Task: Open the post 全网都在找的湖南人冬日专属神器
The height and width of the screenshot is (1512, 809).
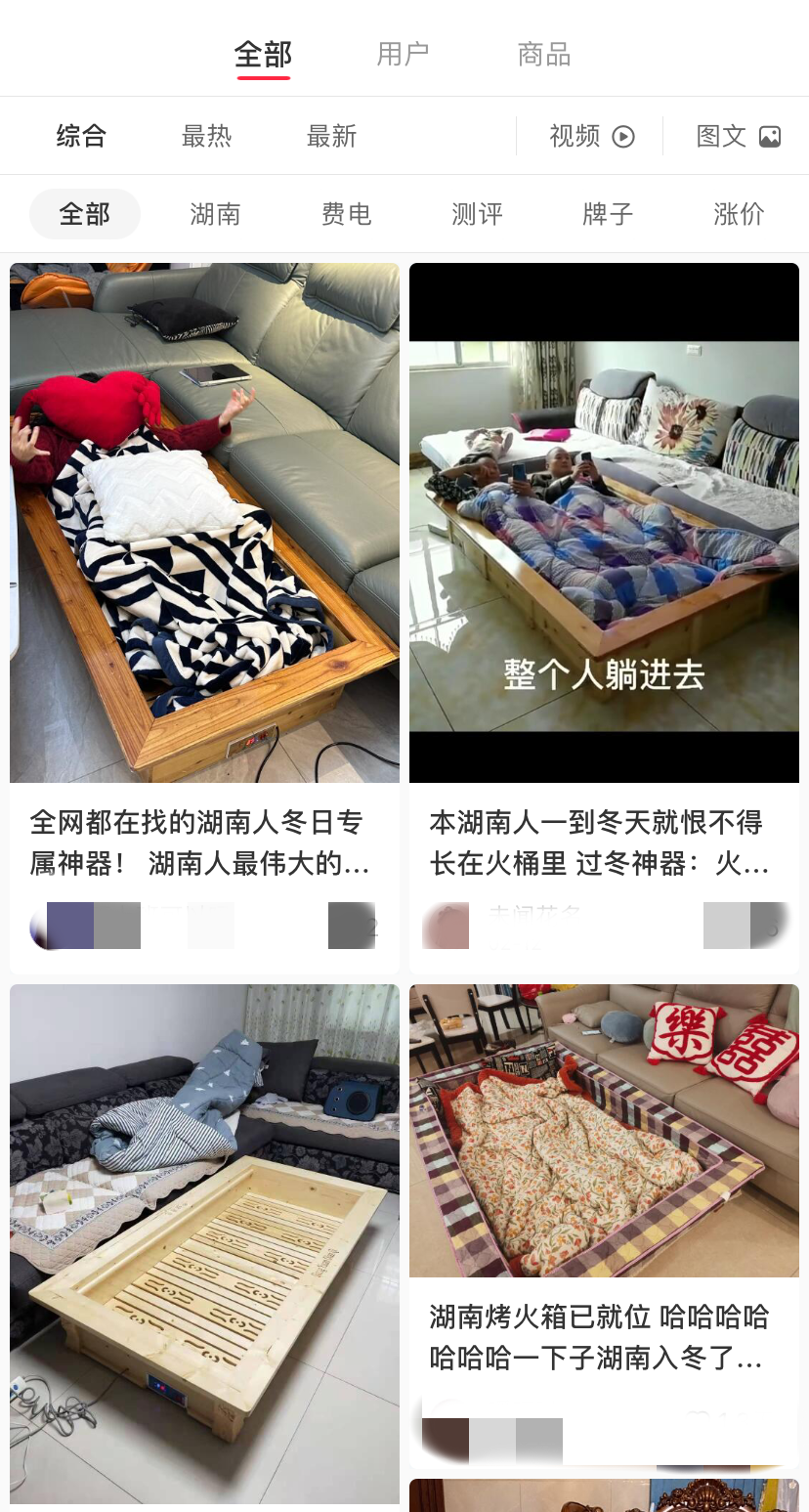Action: 204,618
